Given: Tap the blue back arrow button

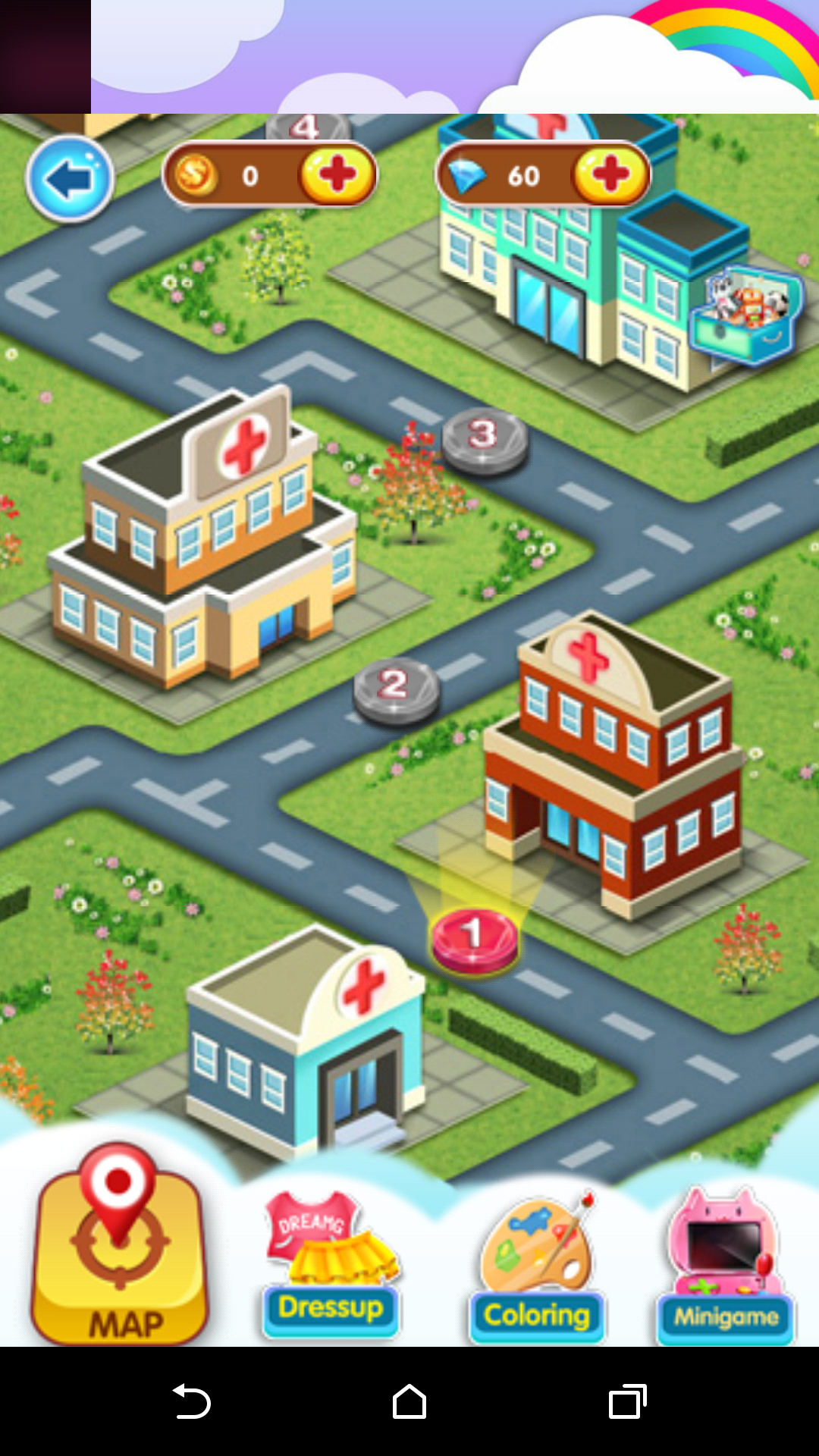Looking at the screenshot, I should pos(69,179).
